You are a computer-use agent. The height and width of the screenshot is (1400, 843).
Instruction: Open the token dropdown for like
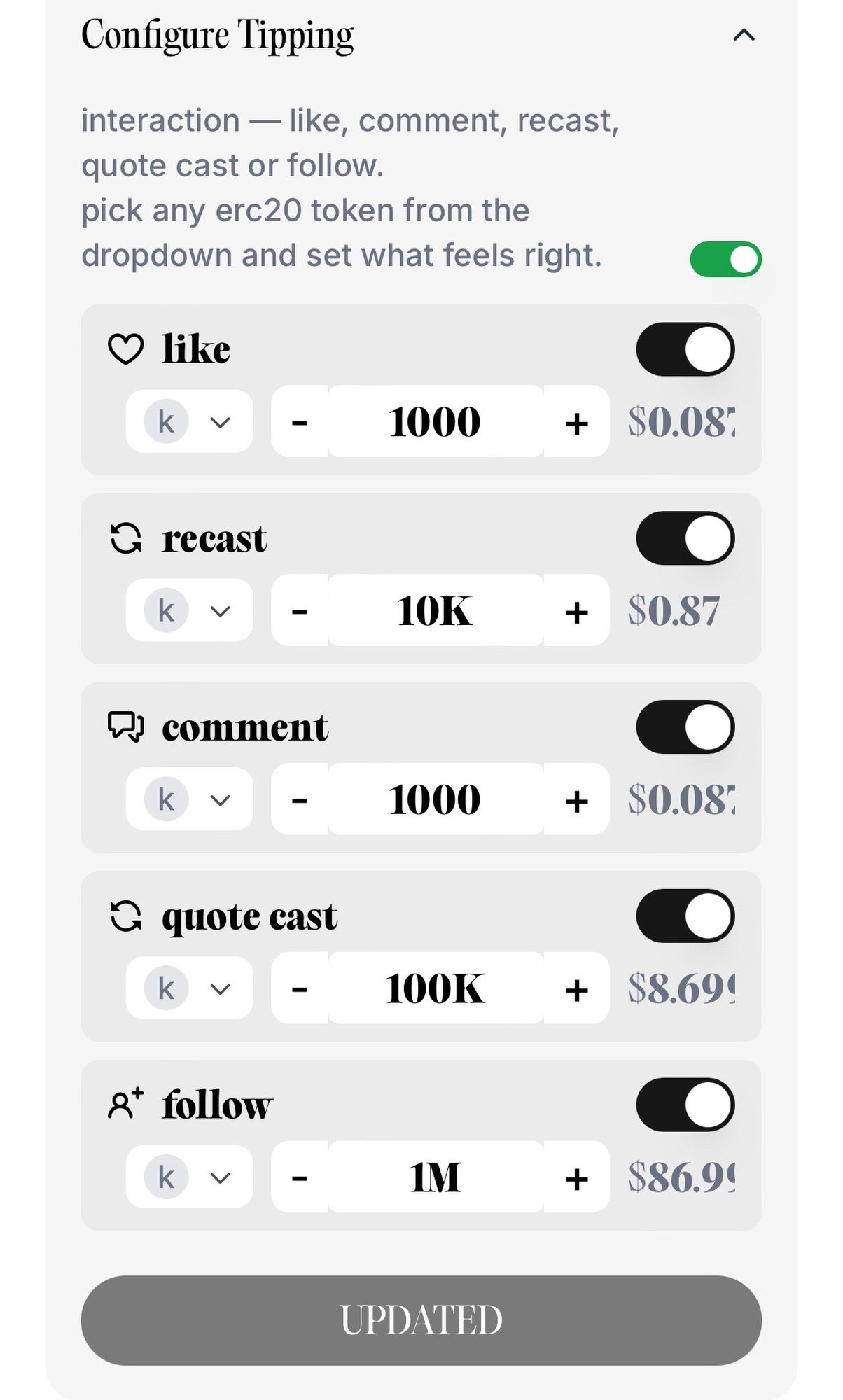(189, 421)
